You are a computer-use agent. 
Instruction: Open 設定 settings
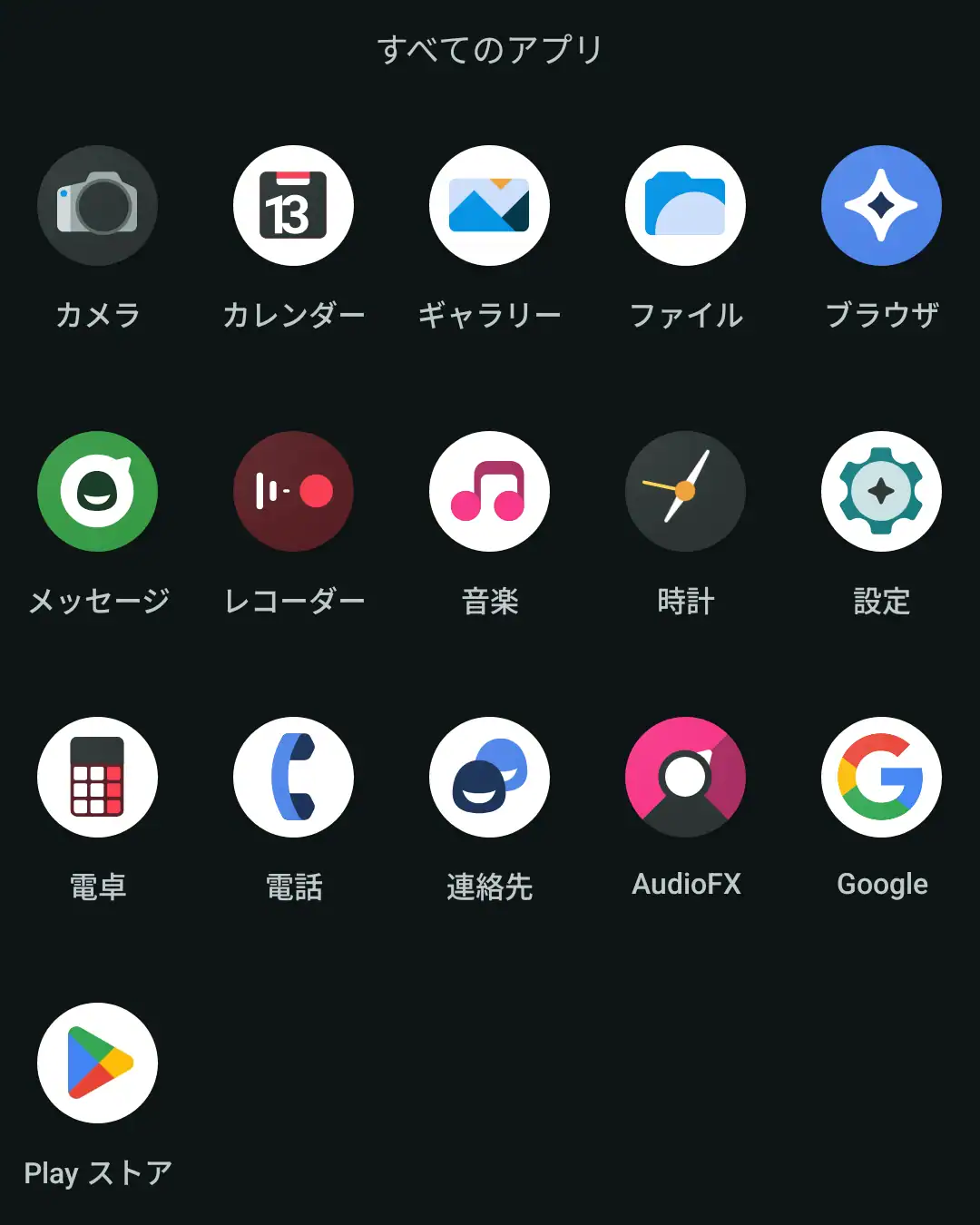881,491
